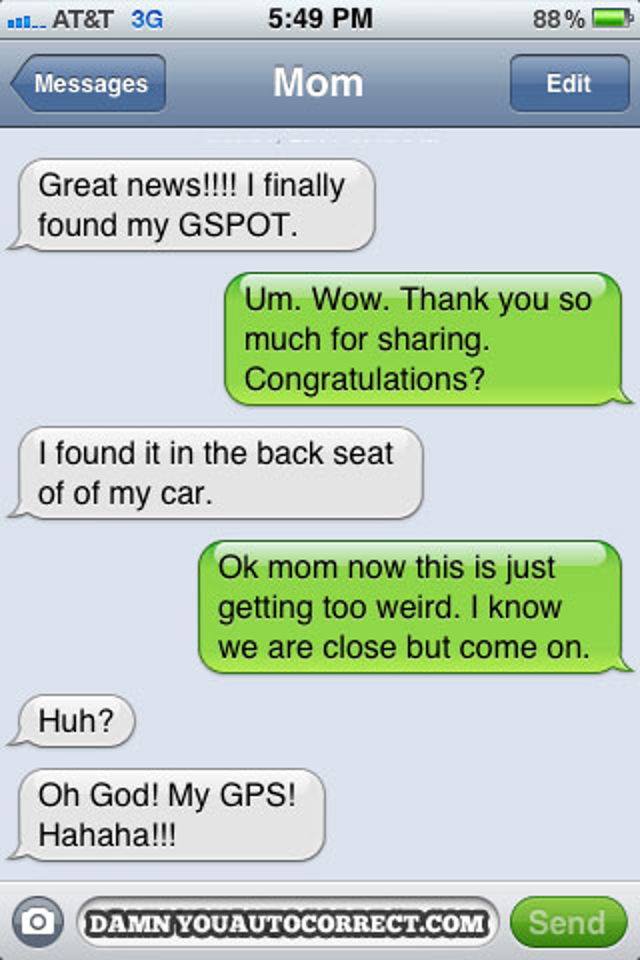
Task: Tap the Send button
Action: coord(566,922)
